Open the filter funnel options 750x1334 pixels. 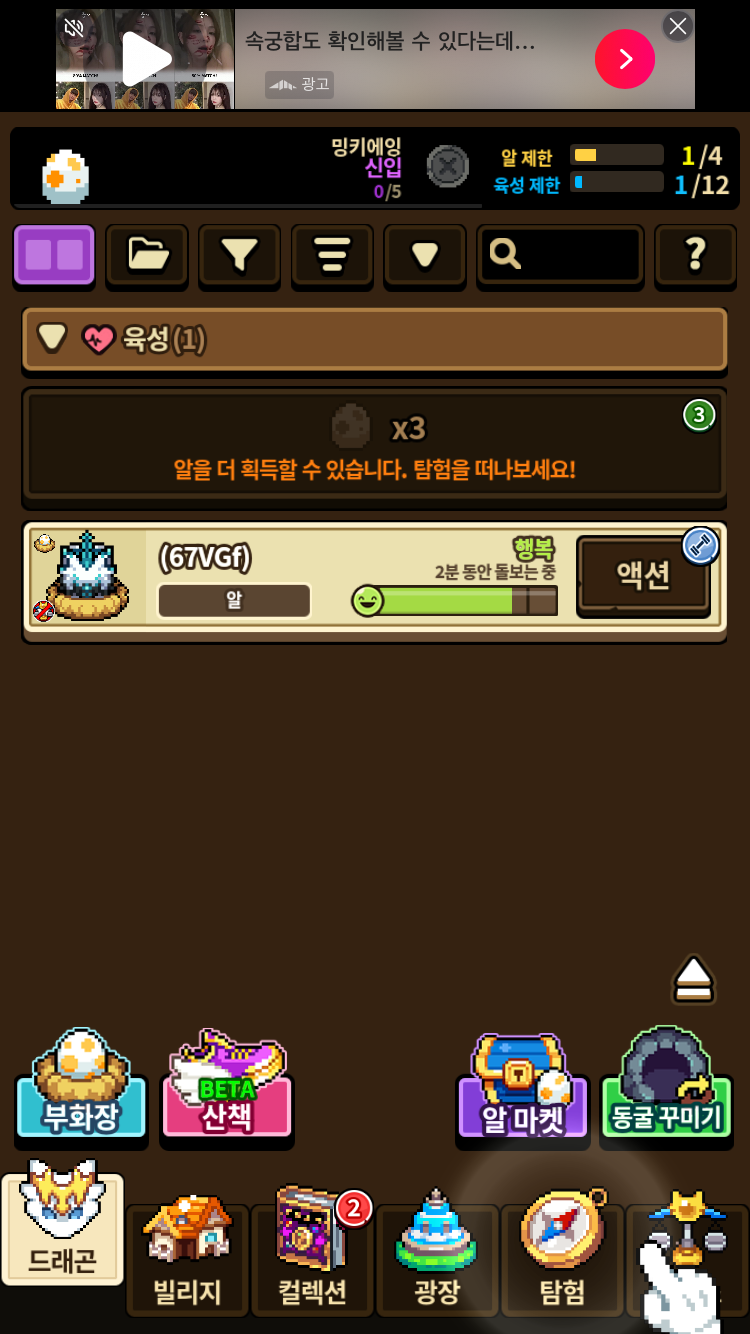click(x=240, y=255)
